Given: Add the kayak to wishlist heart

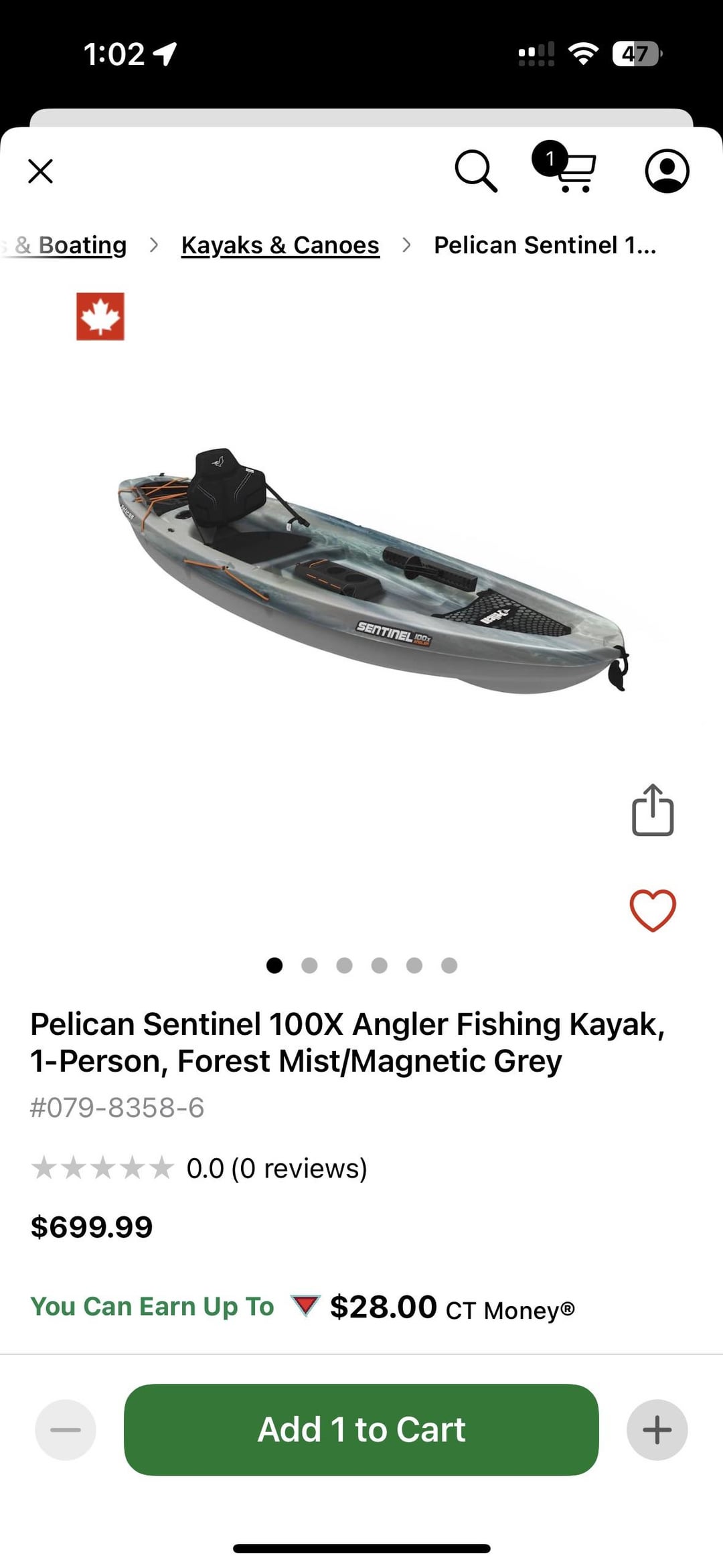Looking at the screenshot, I should 653,910.
